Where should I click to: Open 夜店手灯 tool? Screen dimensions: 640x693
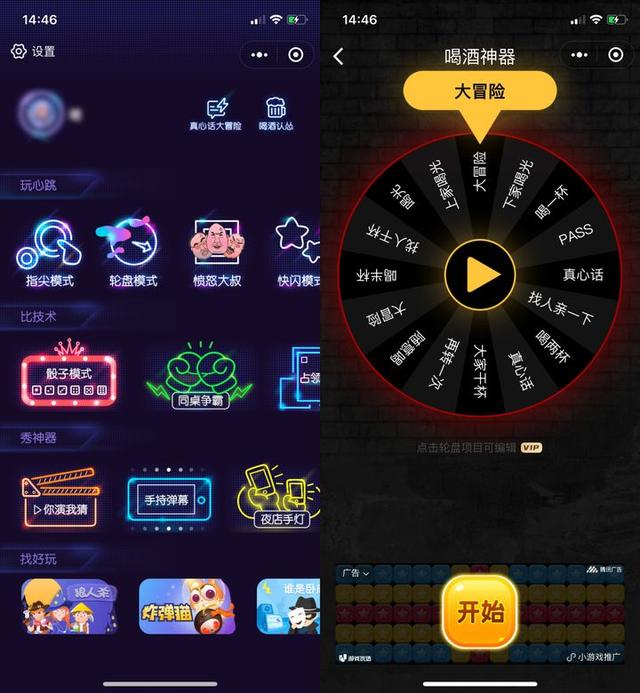coord(278,497)
